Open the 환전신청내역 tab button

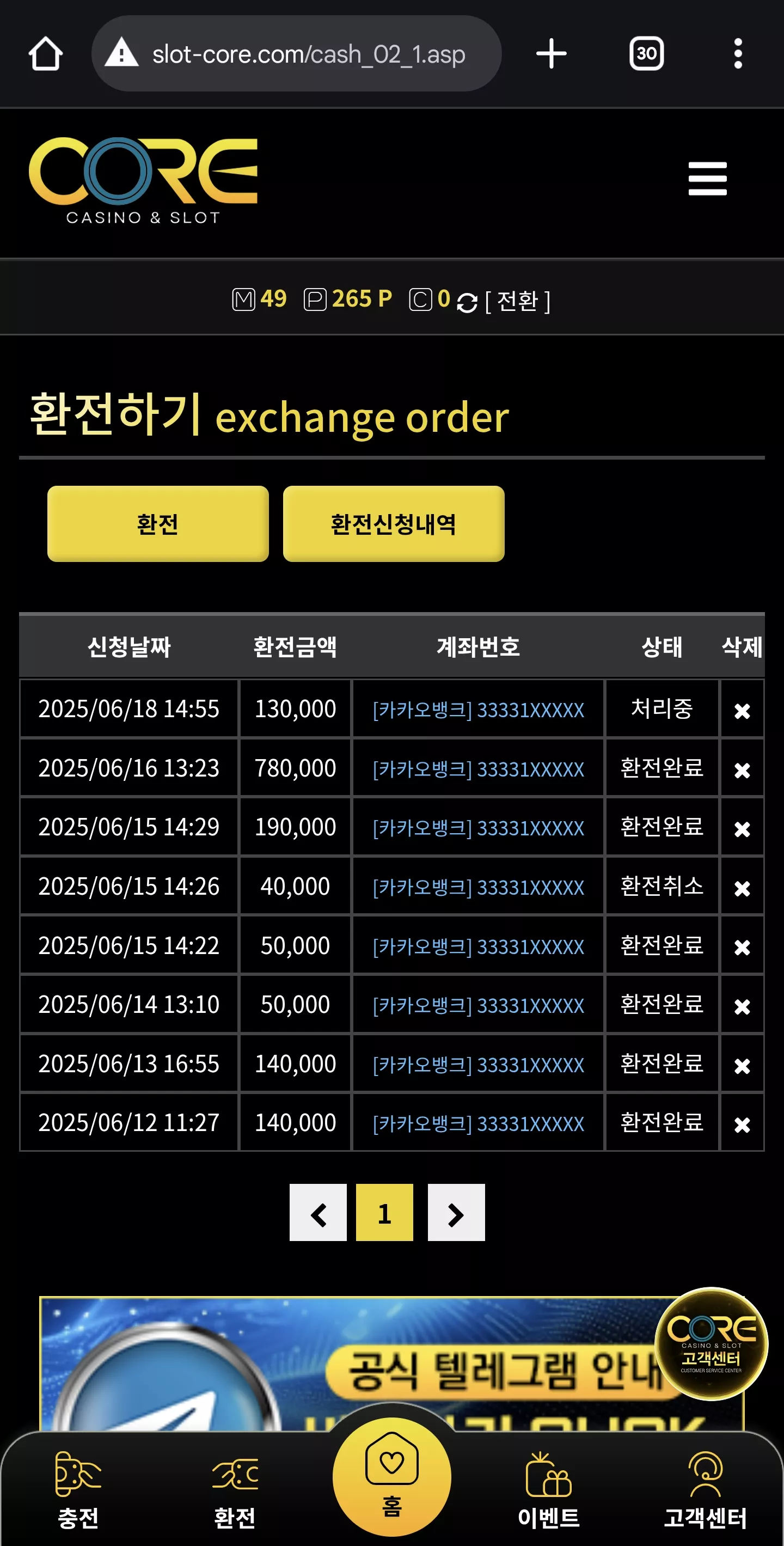click(394, 524)
